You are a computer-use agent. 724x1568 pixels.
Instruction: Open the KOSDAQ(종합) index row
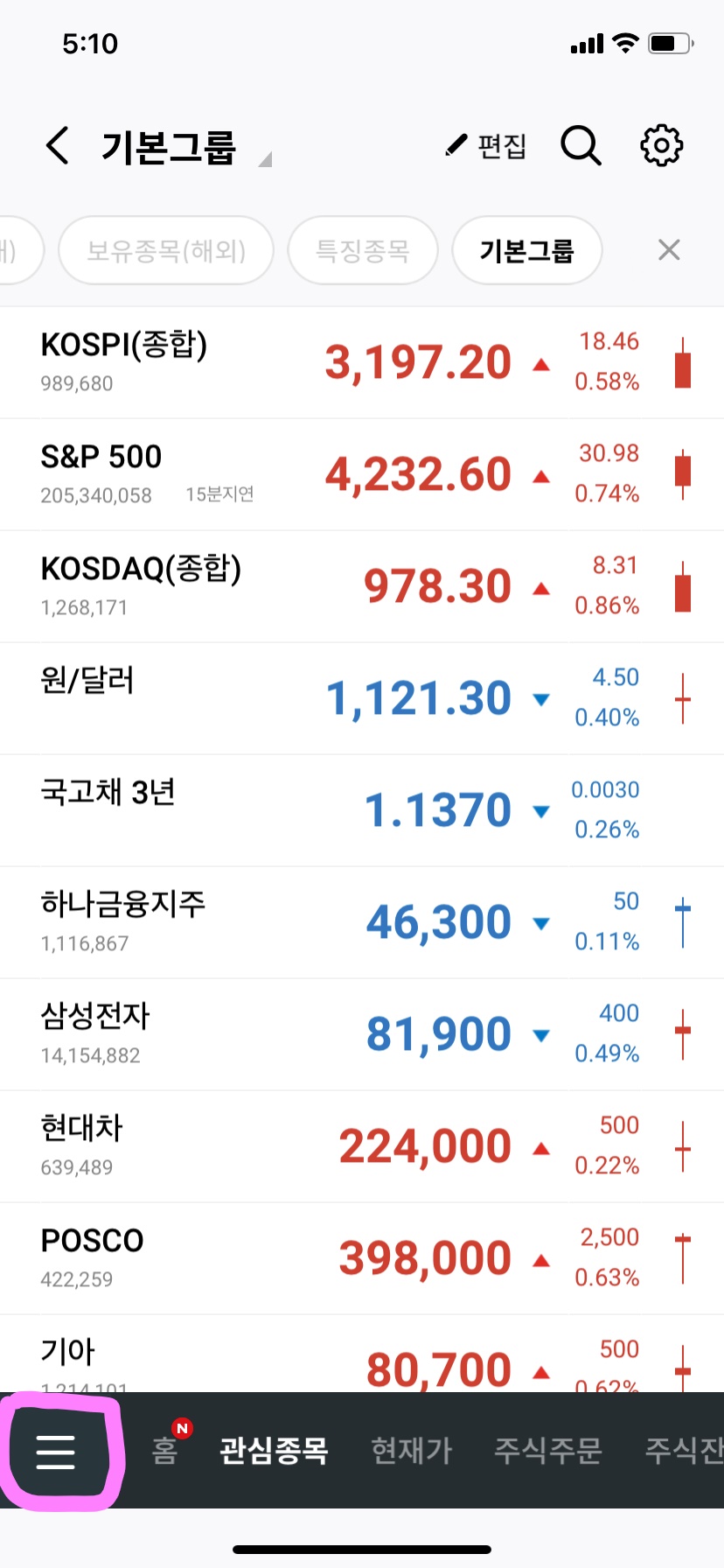[362, 587]
